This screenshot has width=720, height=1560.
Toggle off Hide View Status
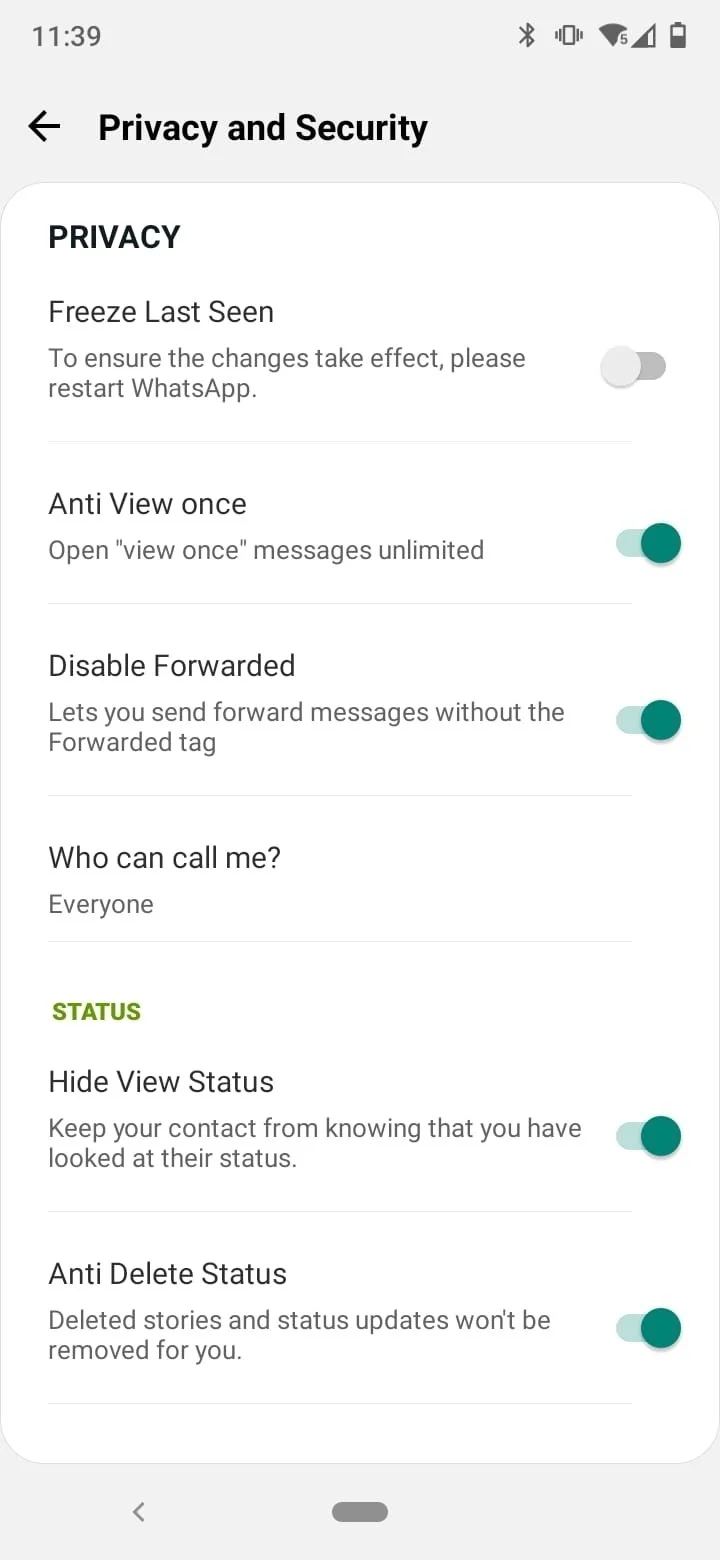click(x=649, y=1136)
